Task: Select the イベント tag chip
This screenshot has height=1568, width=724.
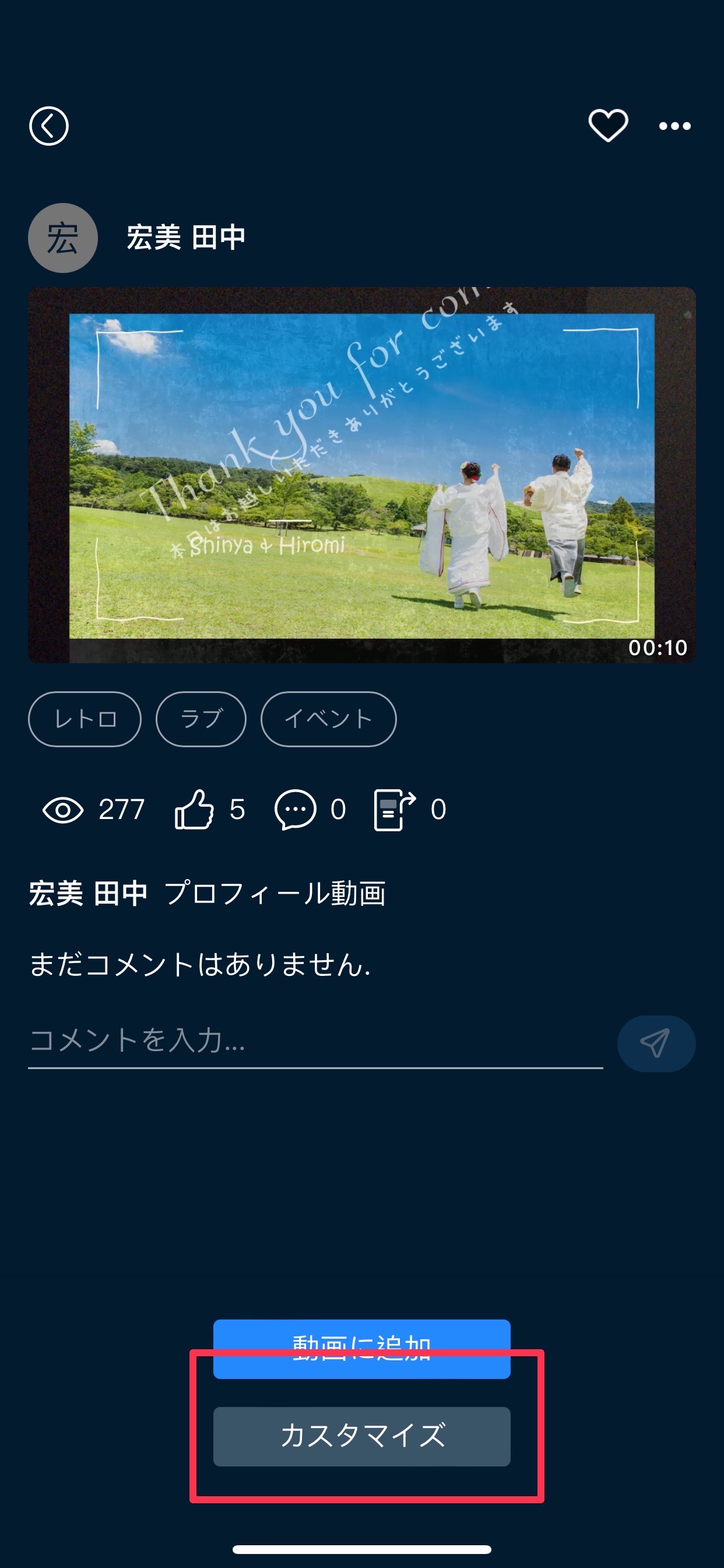Action: pos(328,719)
